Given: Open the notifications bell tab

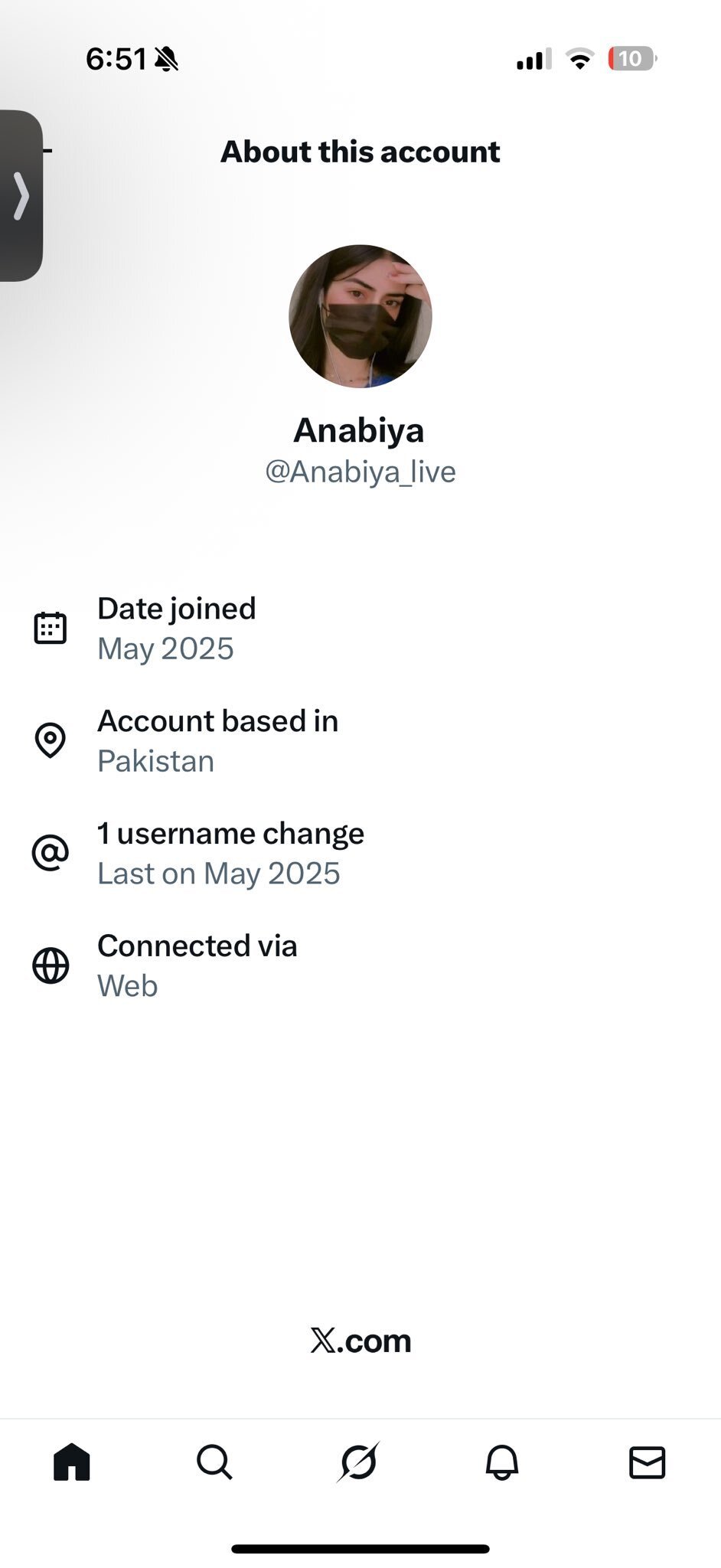Looking at the screenshot, I should tap(502, 1462).
